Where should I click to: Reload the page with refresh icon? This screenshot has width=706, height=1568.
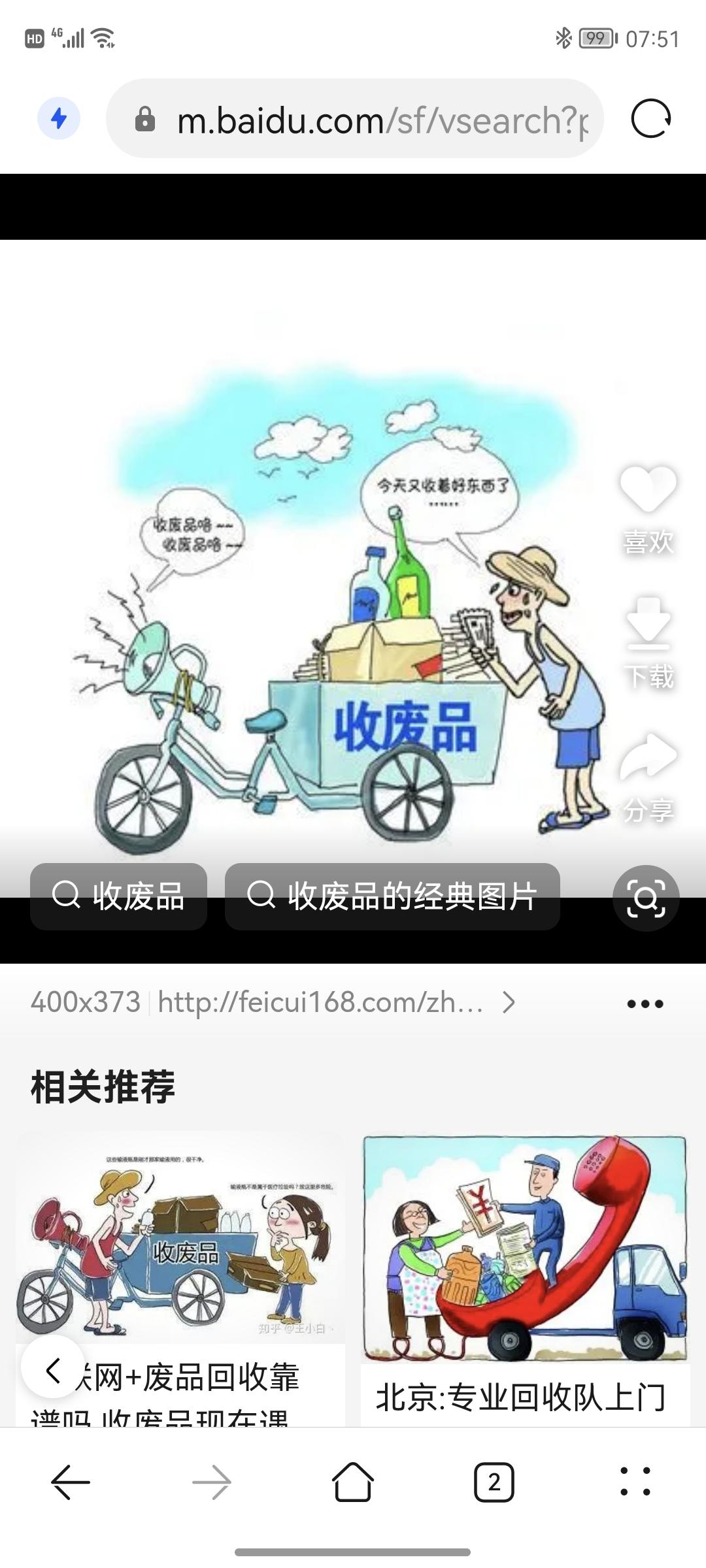(650, 119)
